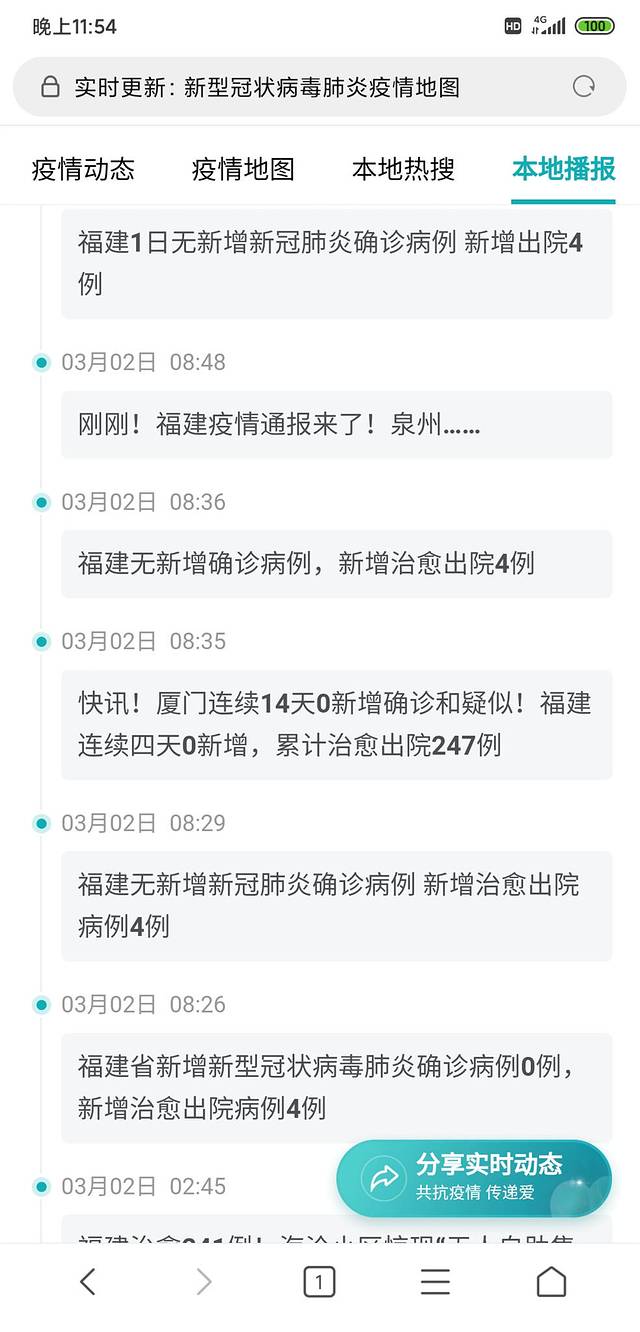Open the 刚刚！福建疫情通报来了 news card
The image size is (640, 1332).
pyautogui.click(x=336, y=425)
